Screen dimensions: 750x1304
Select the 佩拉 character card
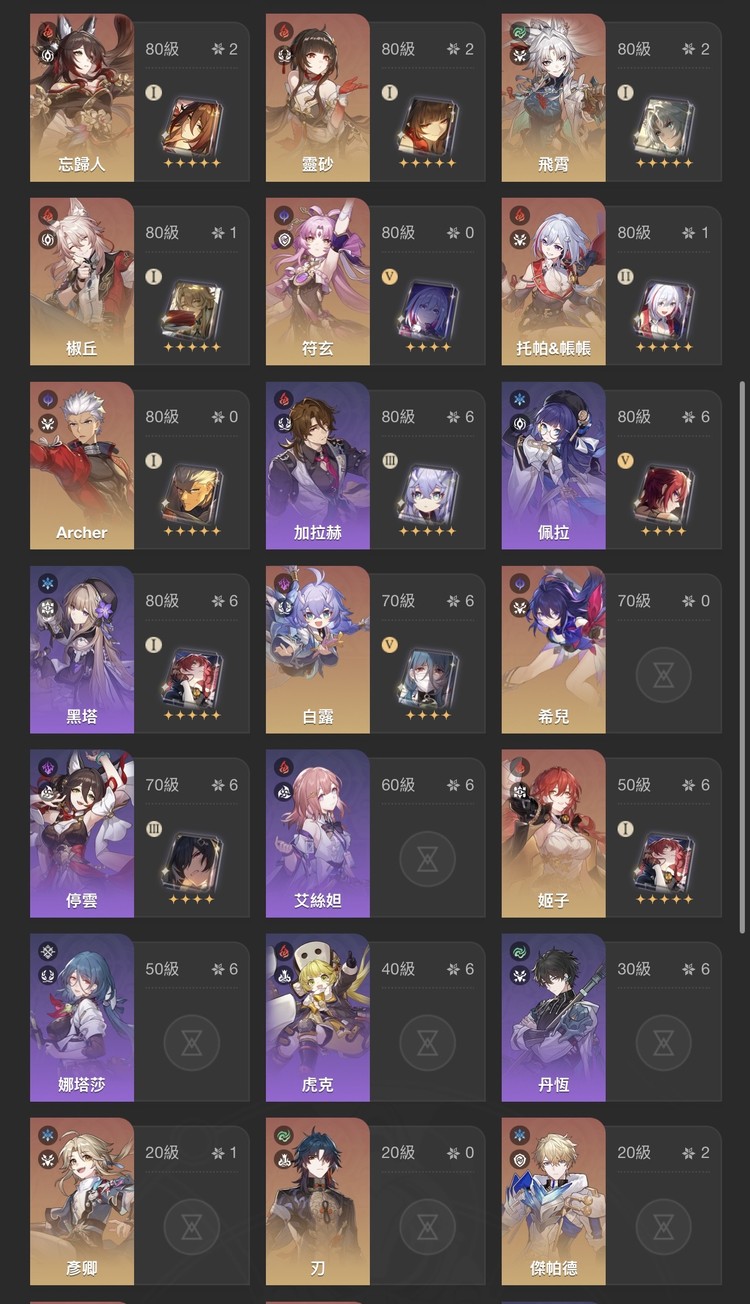click(553, 466)
